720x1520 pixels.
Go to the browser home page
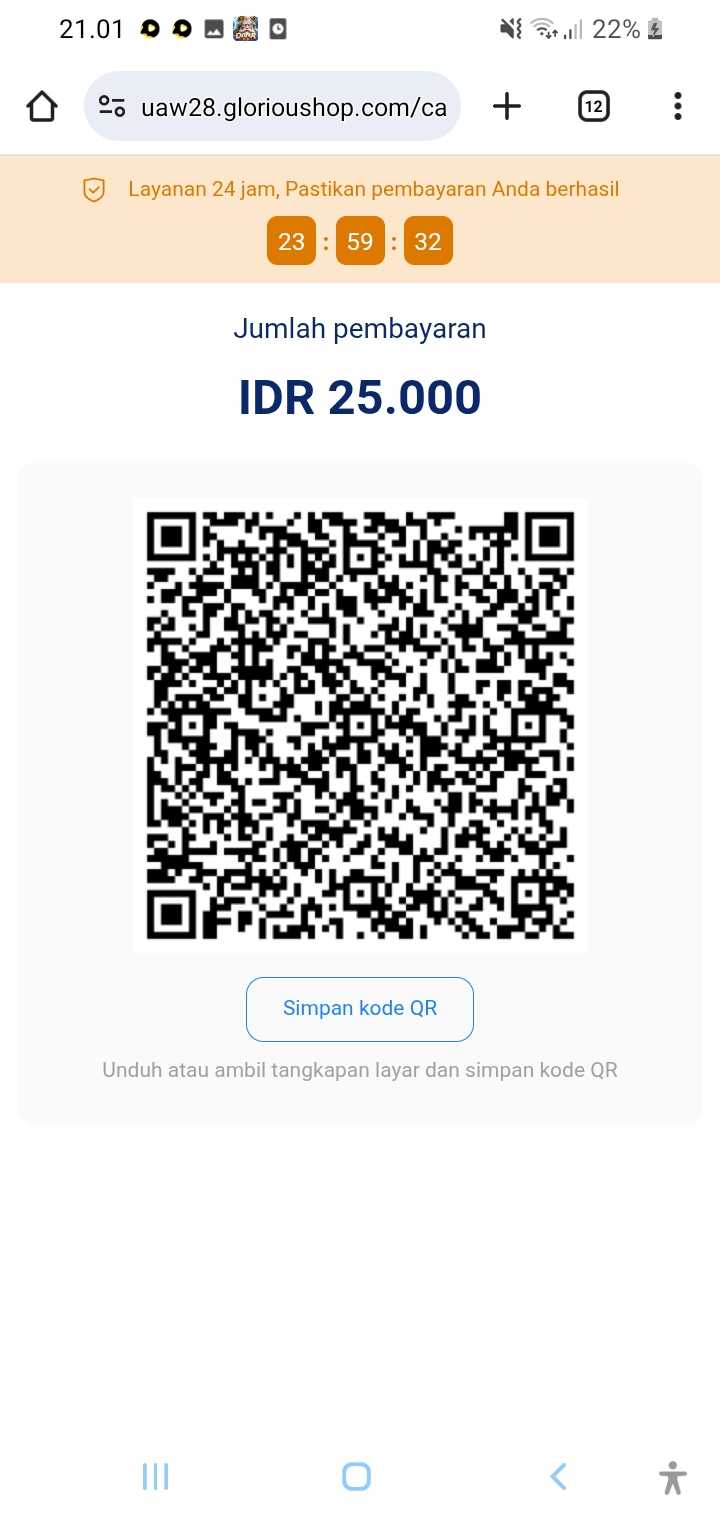pyautogui.click(x=42, y=106)
